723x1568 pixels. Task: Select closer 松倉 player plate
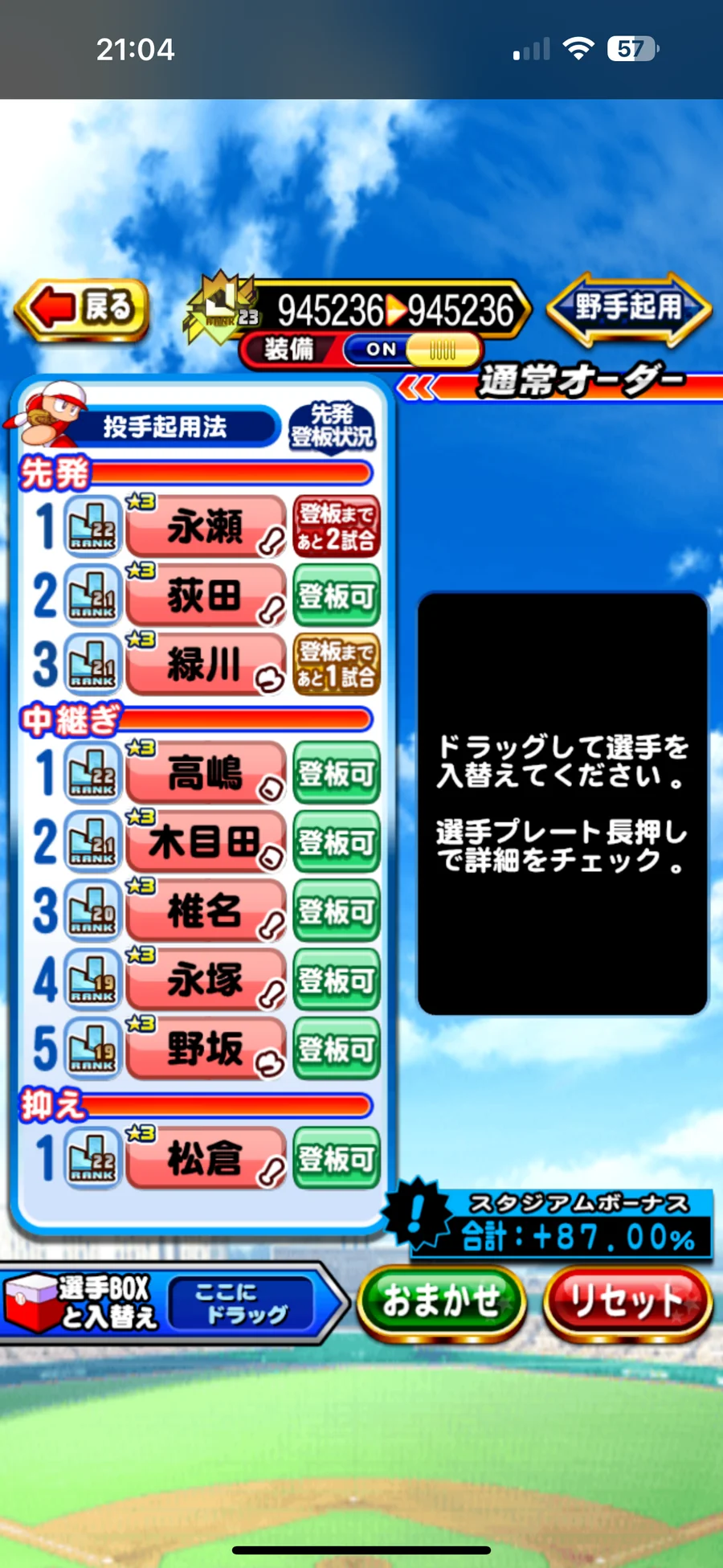(x=206, y=1159)
